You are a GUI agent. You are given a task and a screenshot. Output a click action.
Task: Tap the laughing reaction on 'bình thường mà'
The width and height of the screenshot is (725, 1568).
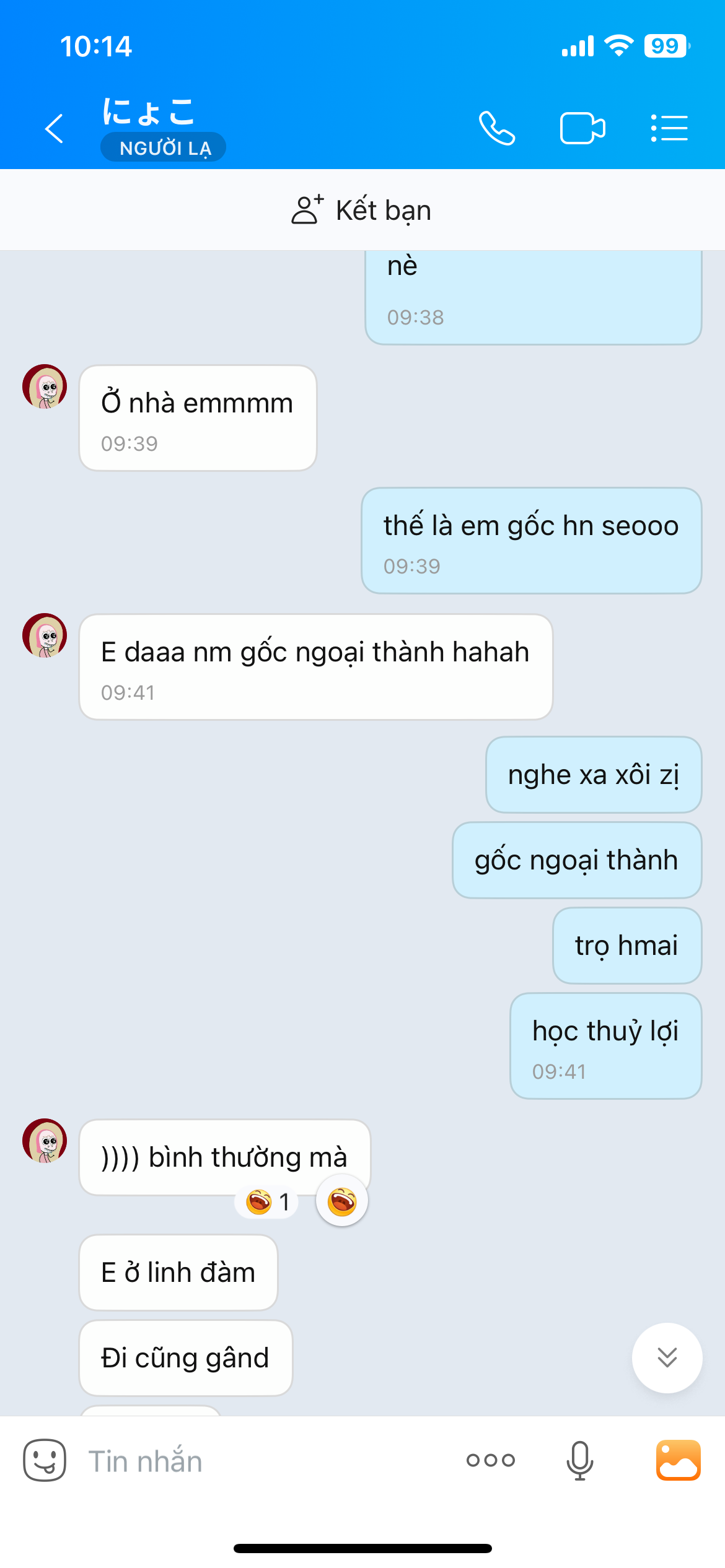tap(342, 1202)
